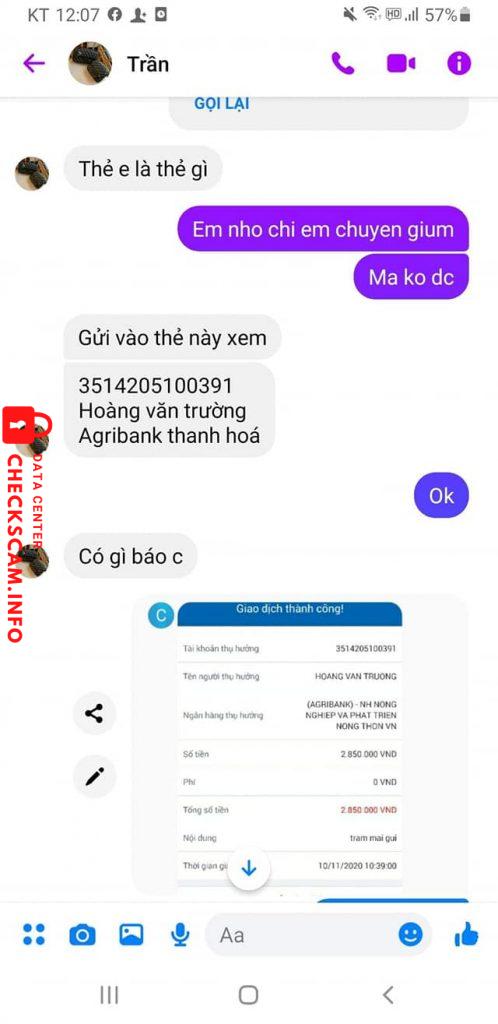Open the recent apps view
498x1024 pixels.
(x=109, y=995)
